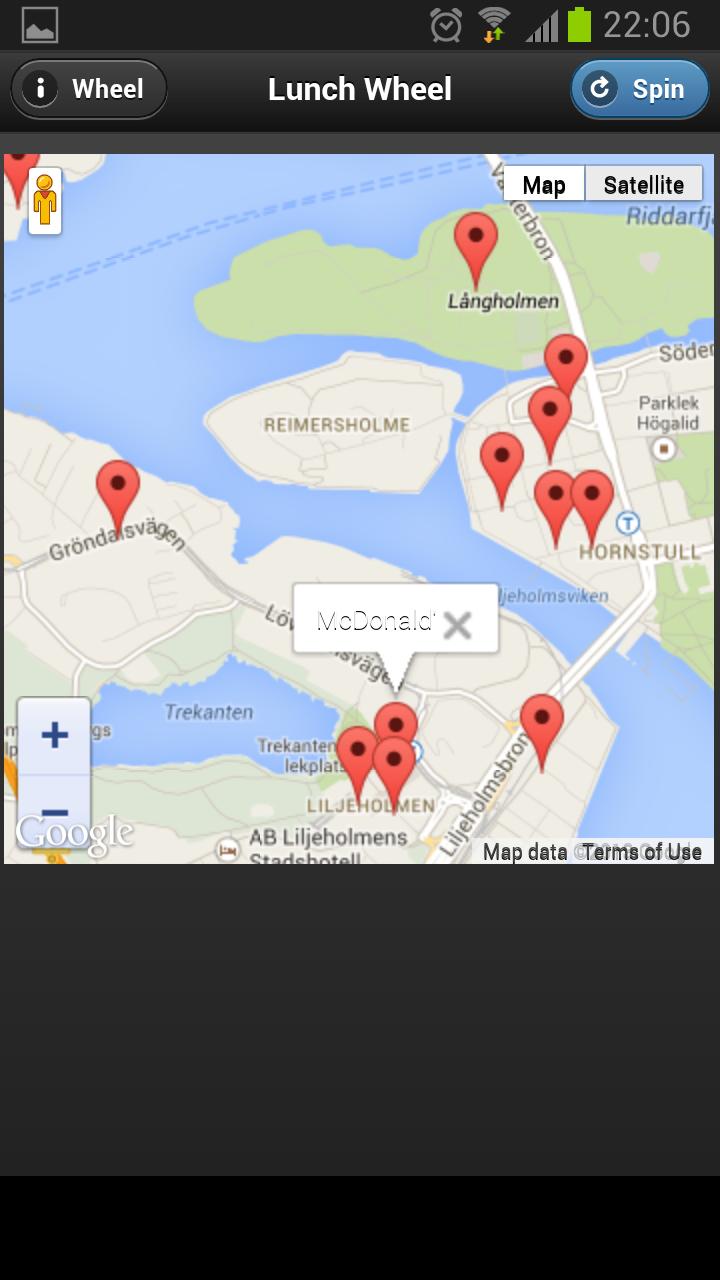Select the marker on Liljeholmsbron

[x=542, y=722]
